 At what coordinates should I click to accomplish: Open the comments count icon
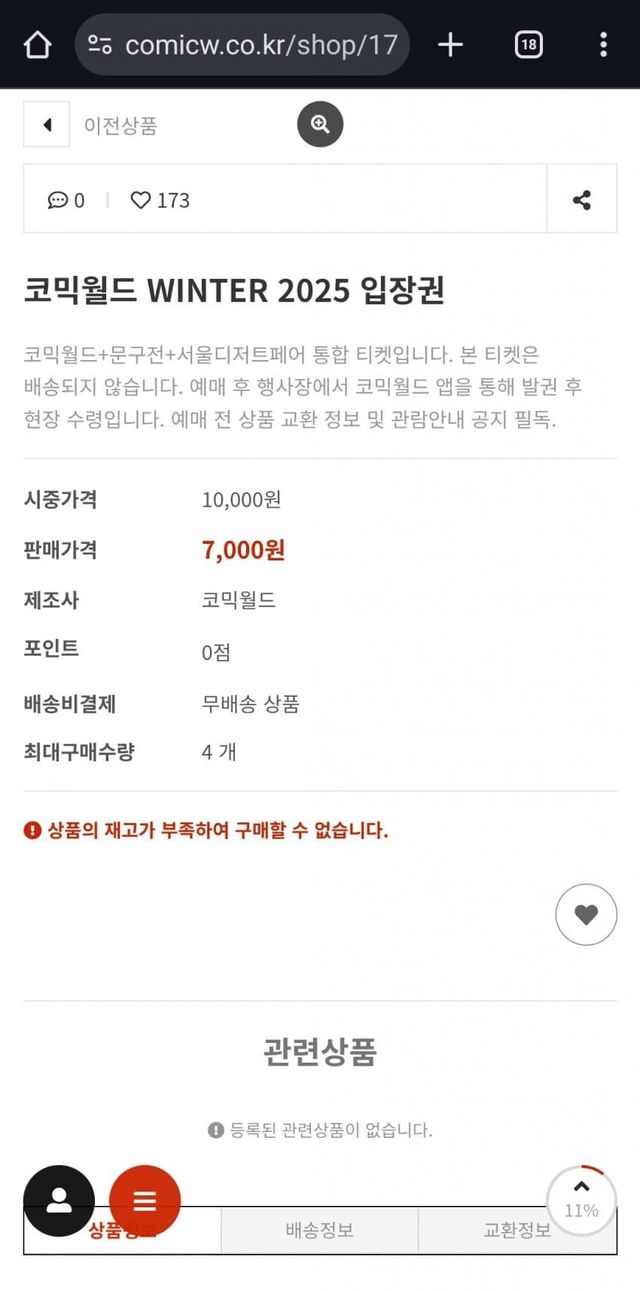pos(58,200)
